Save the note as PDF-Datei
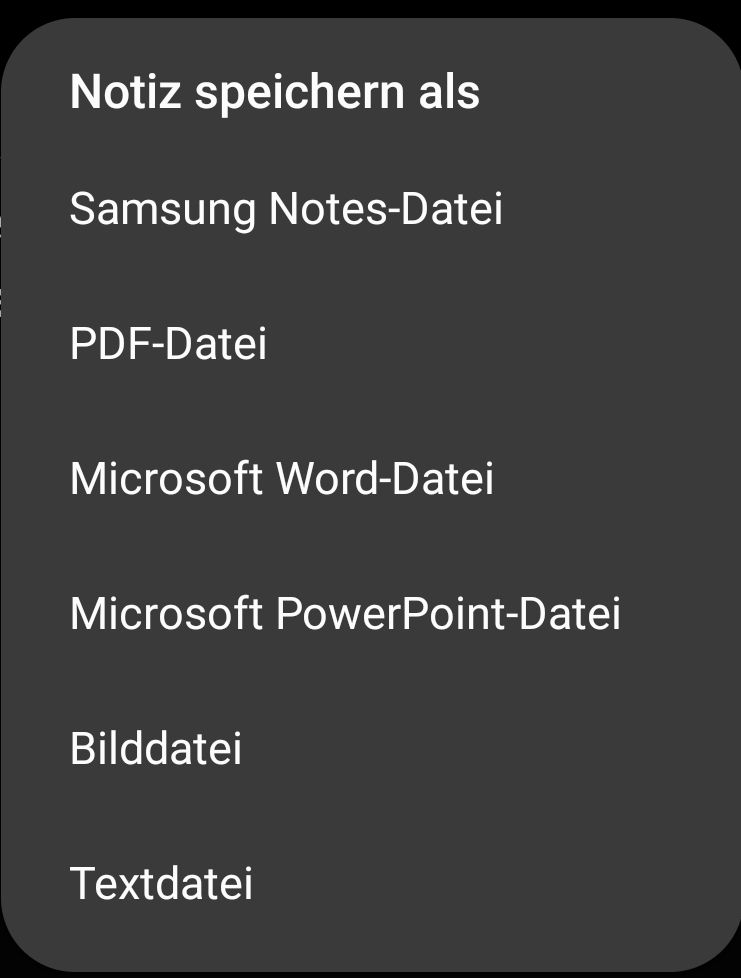 tap(168, 345)
